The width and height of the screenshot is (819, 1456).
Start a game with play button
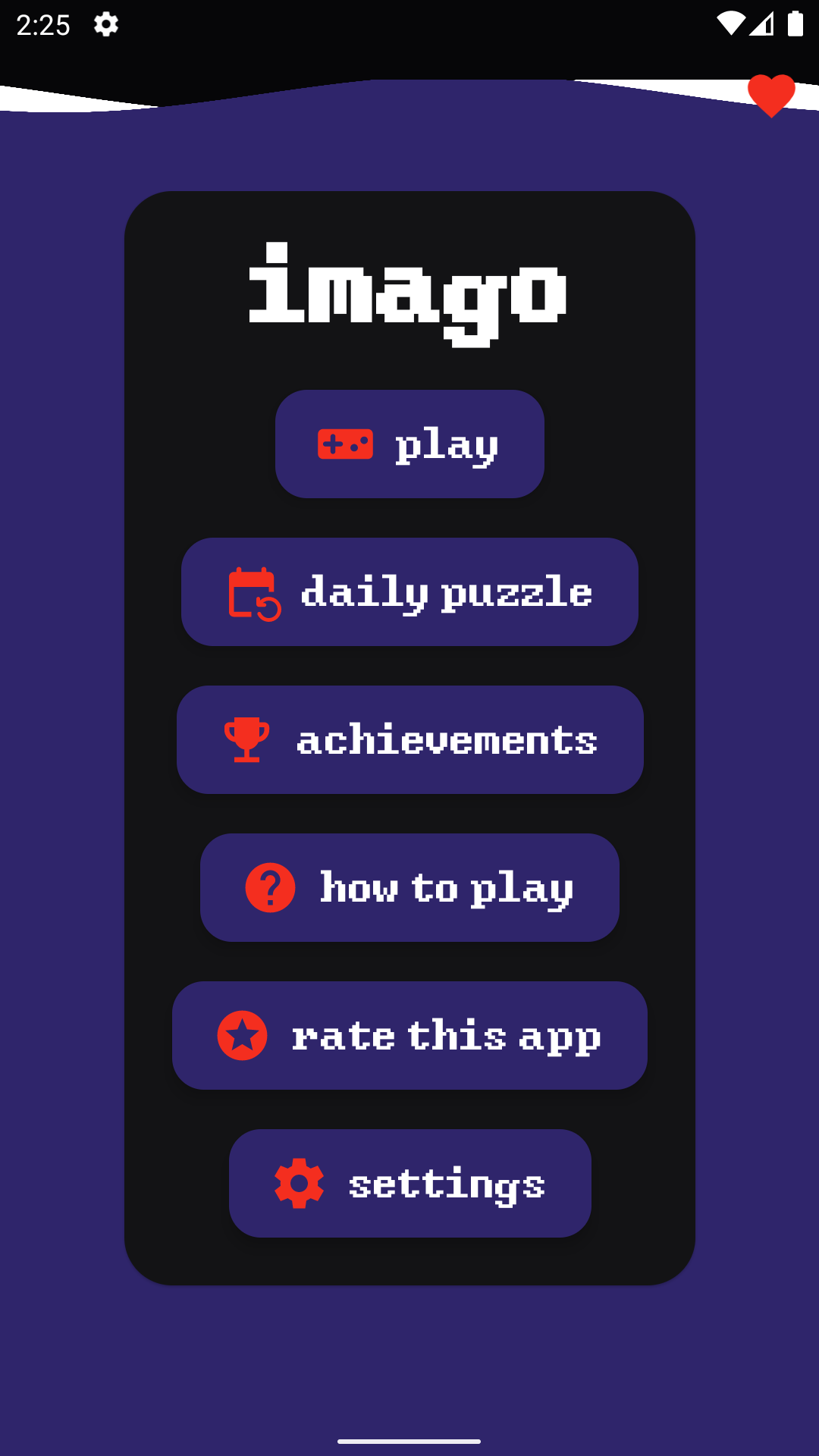click(409, 444)
